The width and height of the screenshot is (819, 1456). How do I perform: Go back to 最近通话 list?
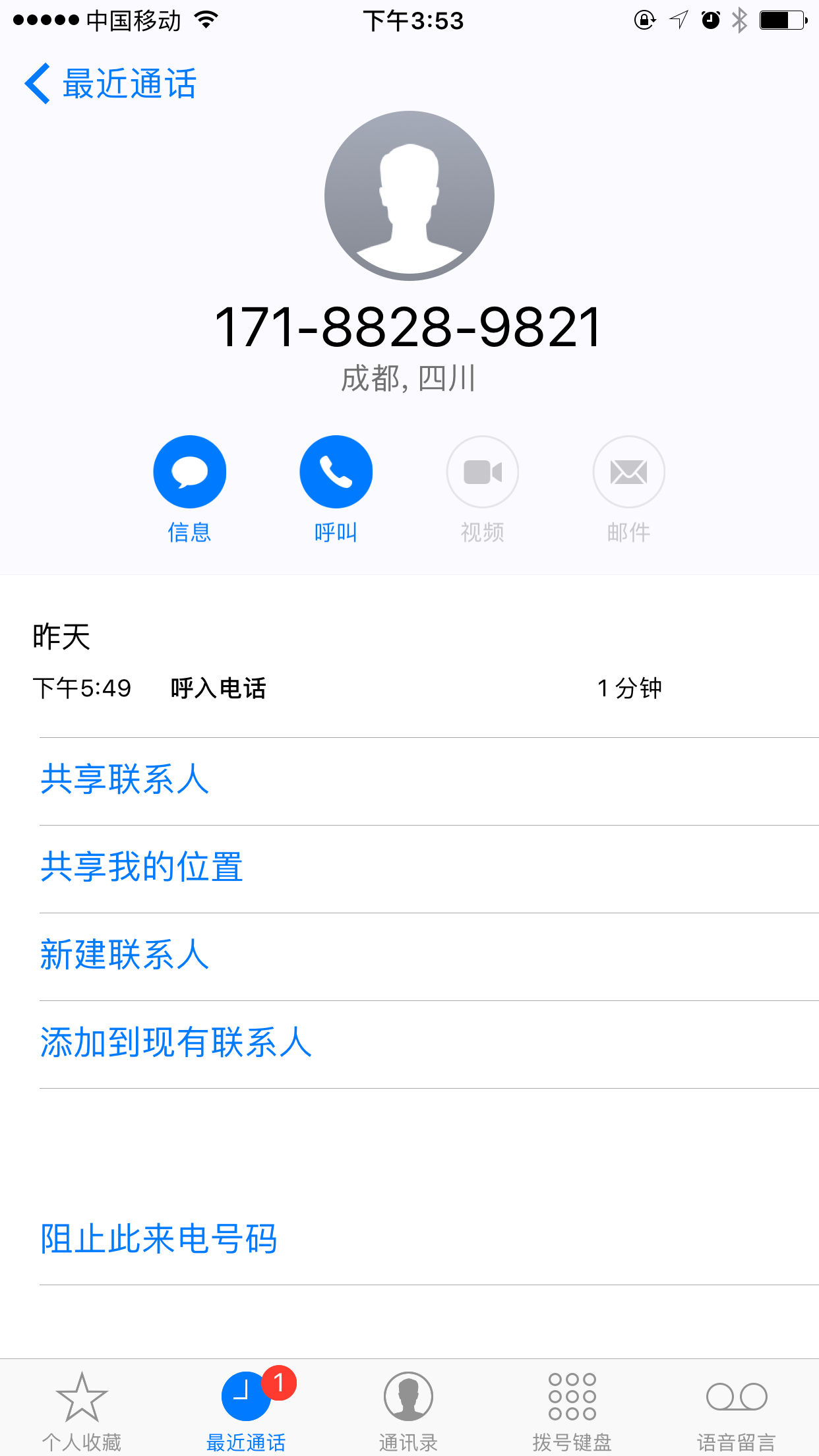click(110, 84)
